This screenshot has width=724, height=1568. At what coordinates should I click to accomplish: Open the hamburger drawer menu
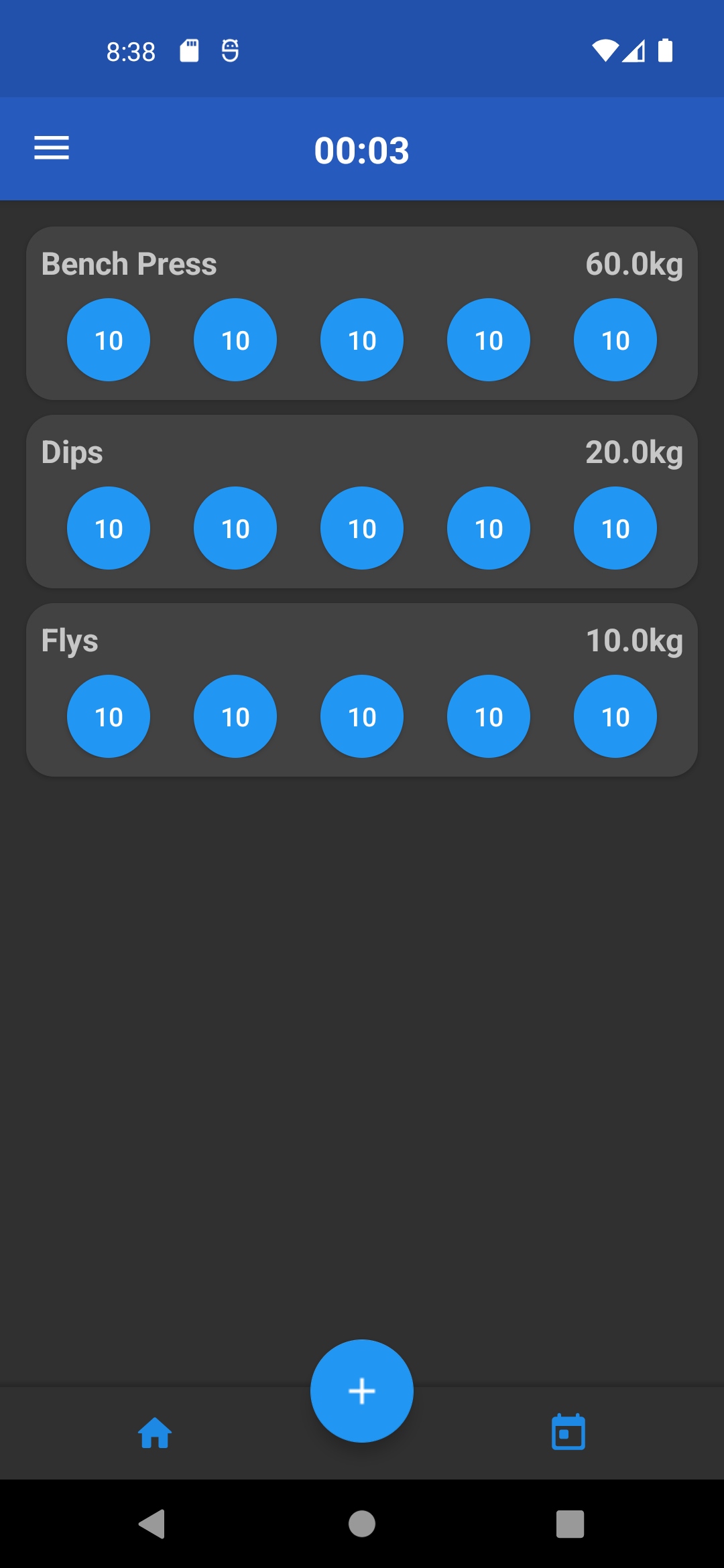tap(52, 148)
